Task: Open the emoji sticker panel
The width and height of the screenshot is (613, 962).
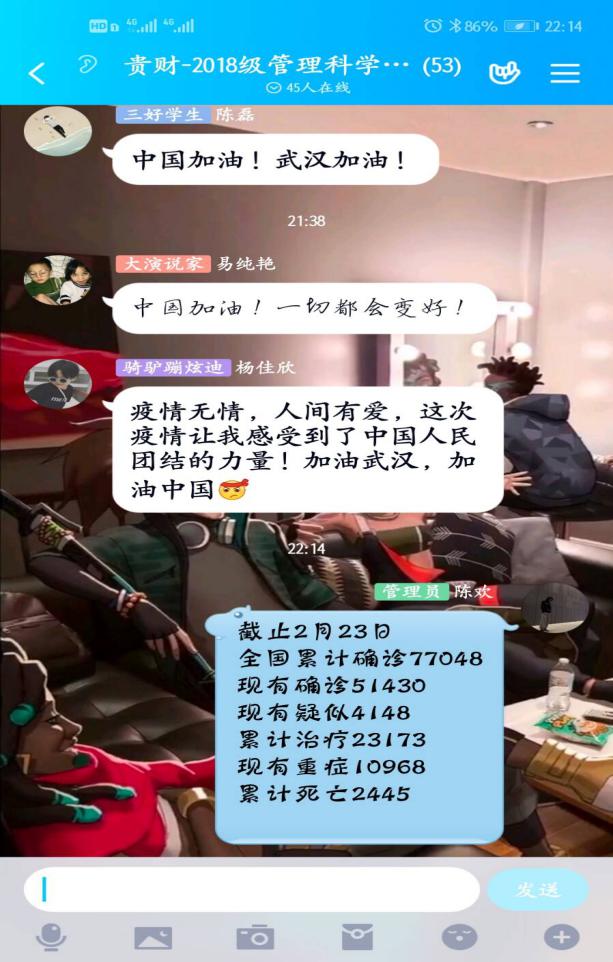Action: [459, 937]
